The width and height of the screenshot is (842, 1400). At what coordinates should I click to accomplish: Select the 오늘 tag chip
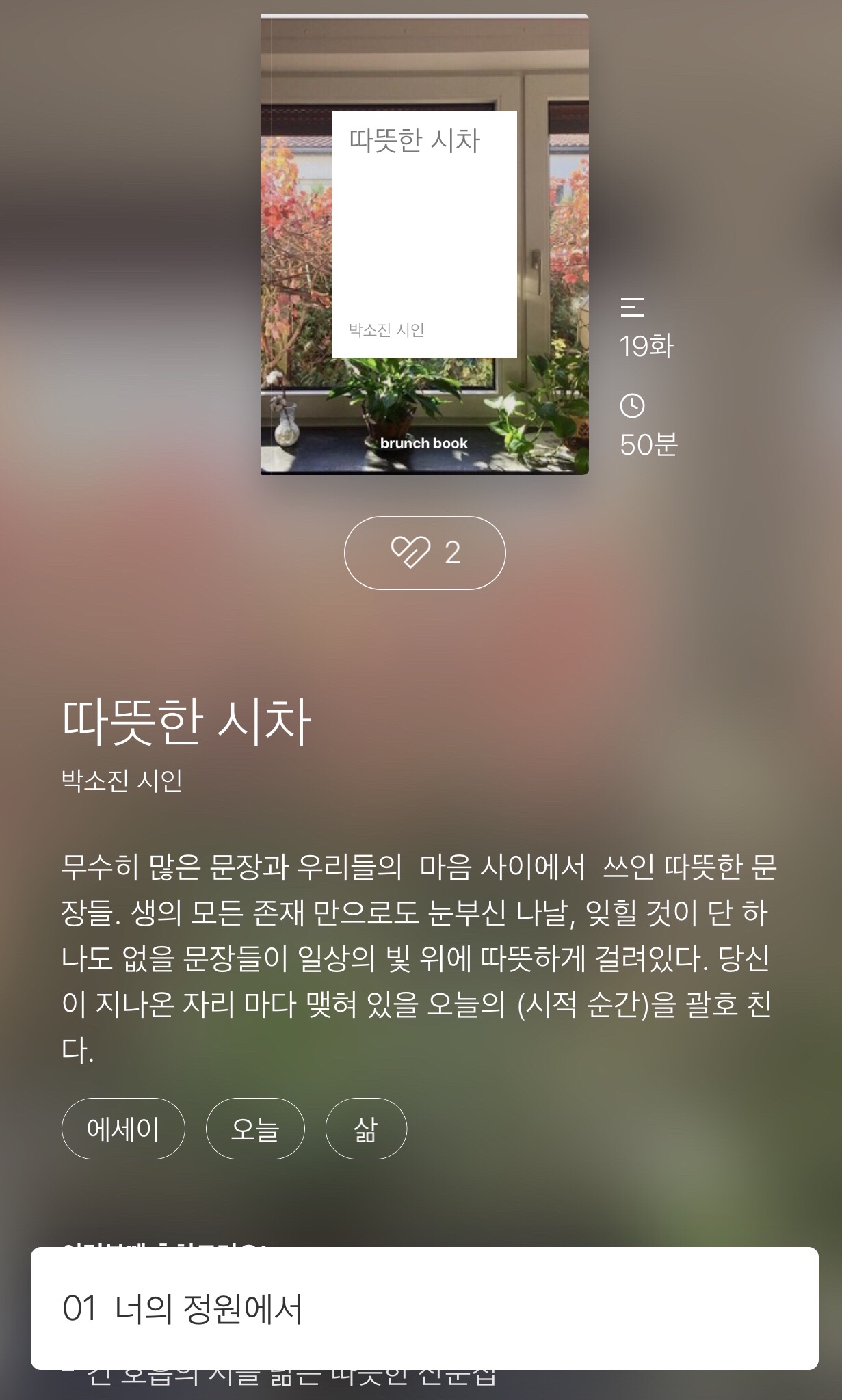(255, 1129)
